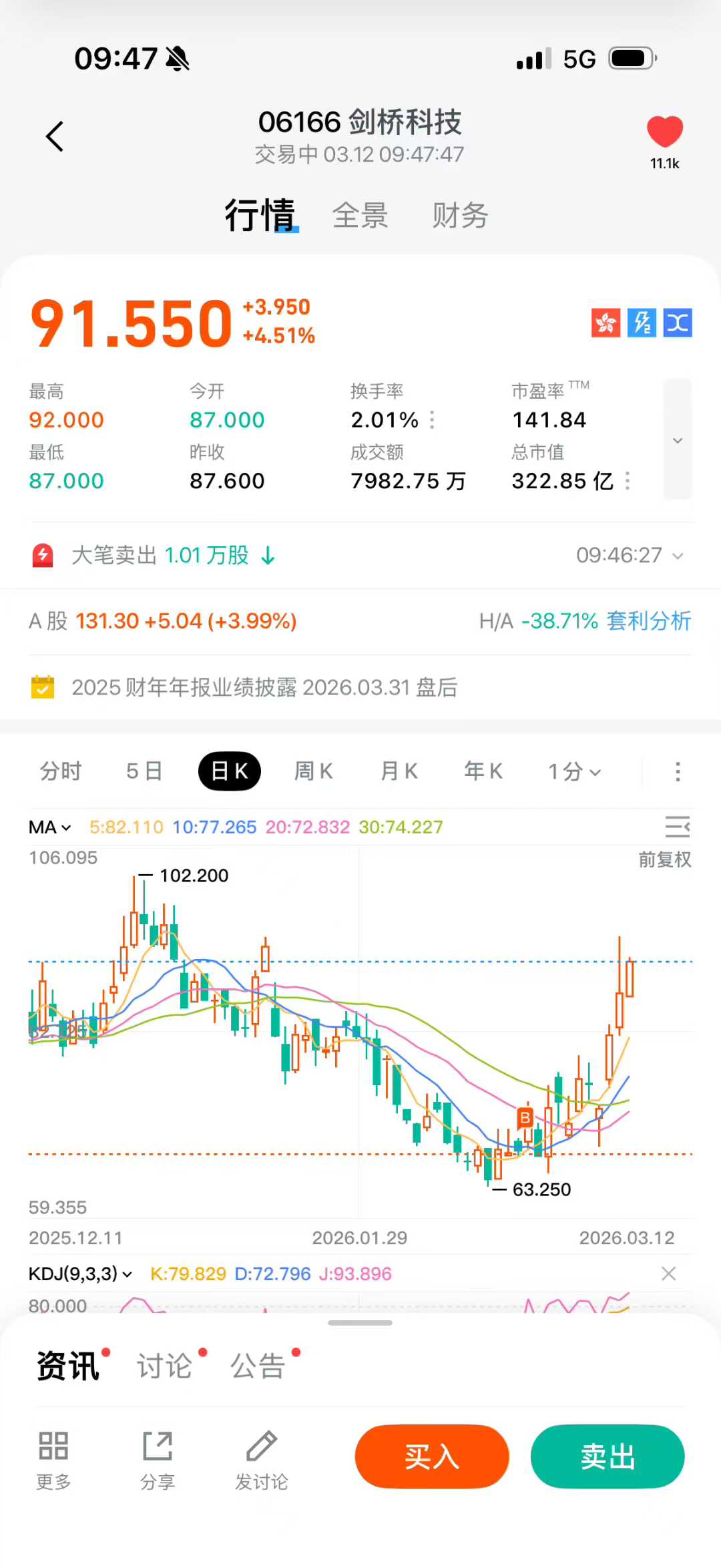Viewport: 721px width, 1568px height.
Task: Expand the quote details chevron
Action: (677, 440)
